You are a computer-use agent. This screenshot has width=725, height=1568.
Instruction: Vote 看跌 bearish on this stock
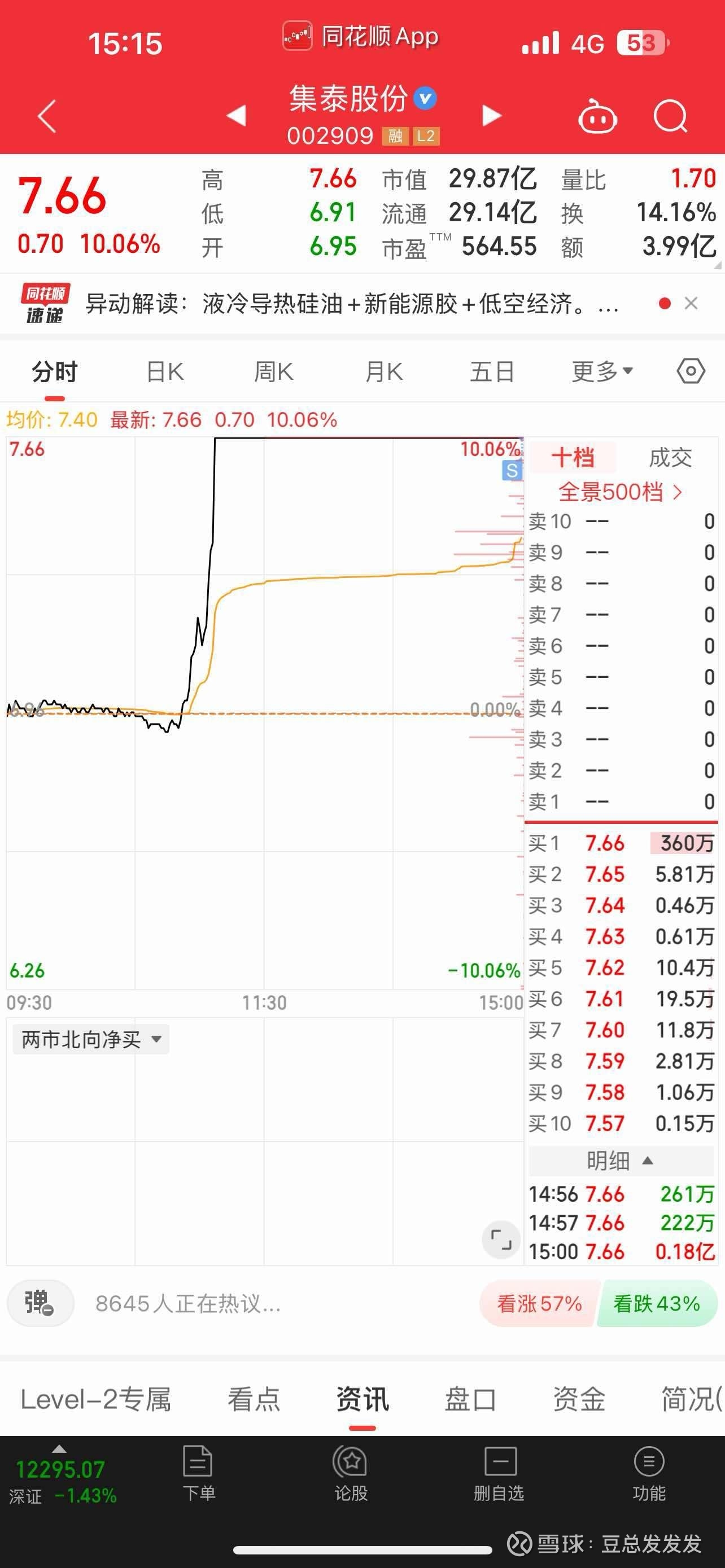pos(657,1303)
